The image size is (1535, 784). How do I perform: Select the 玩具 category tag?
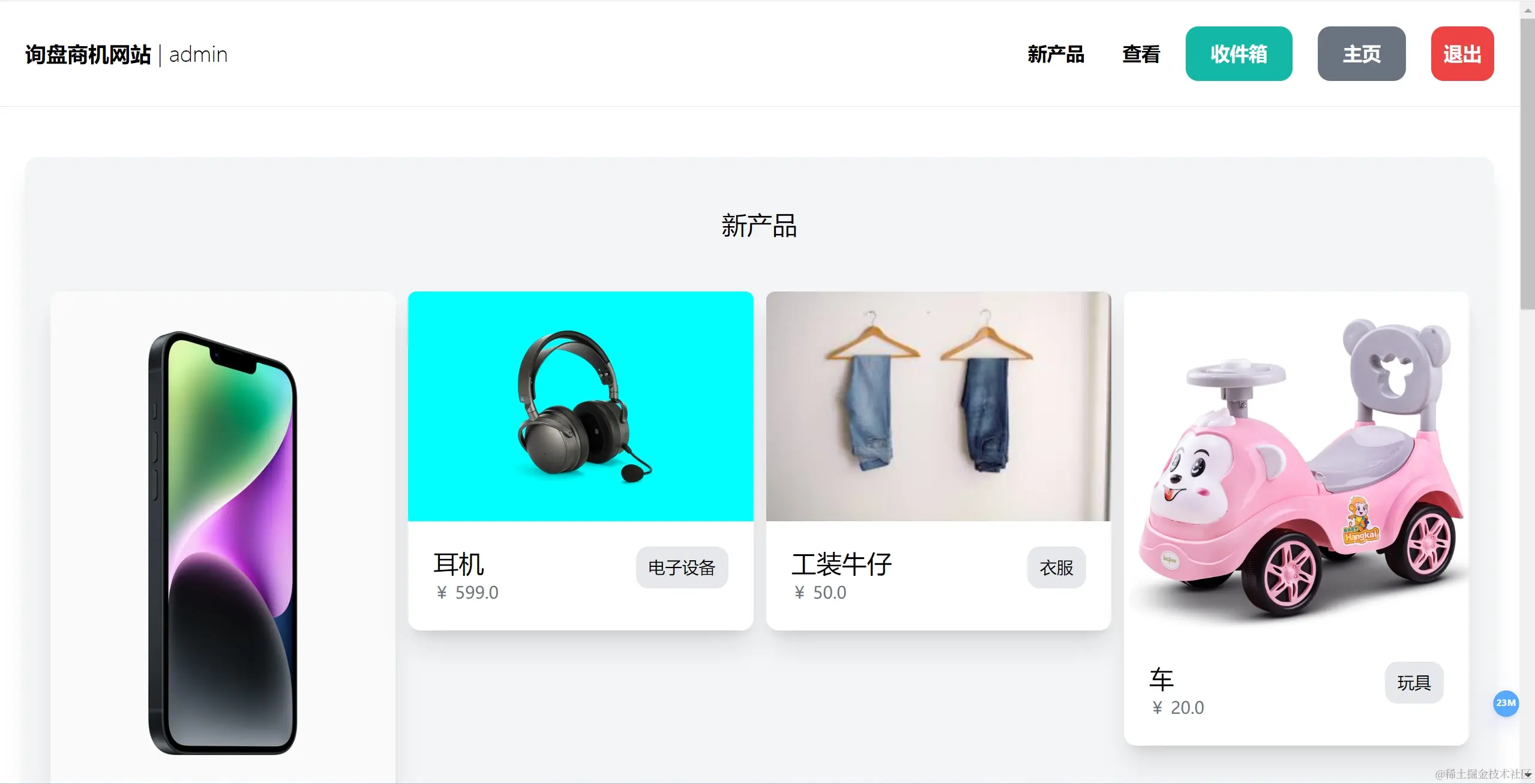click(x=1414, y=683)
